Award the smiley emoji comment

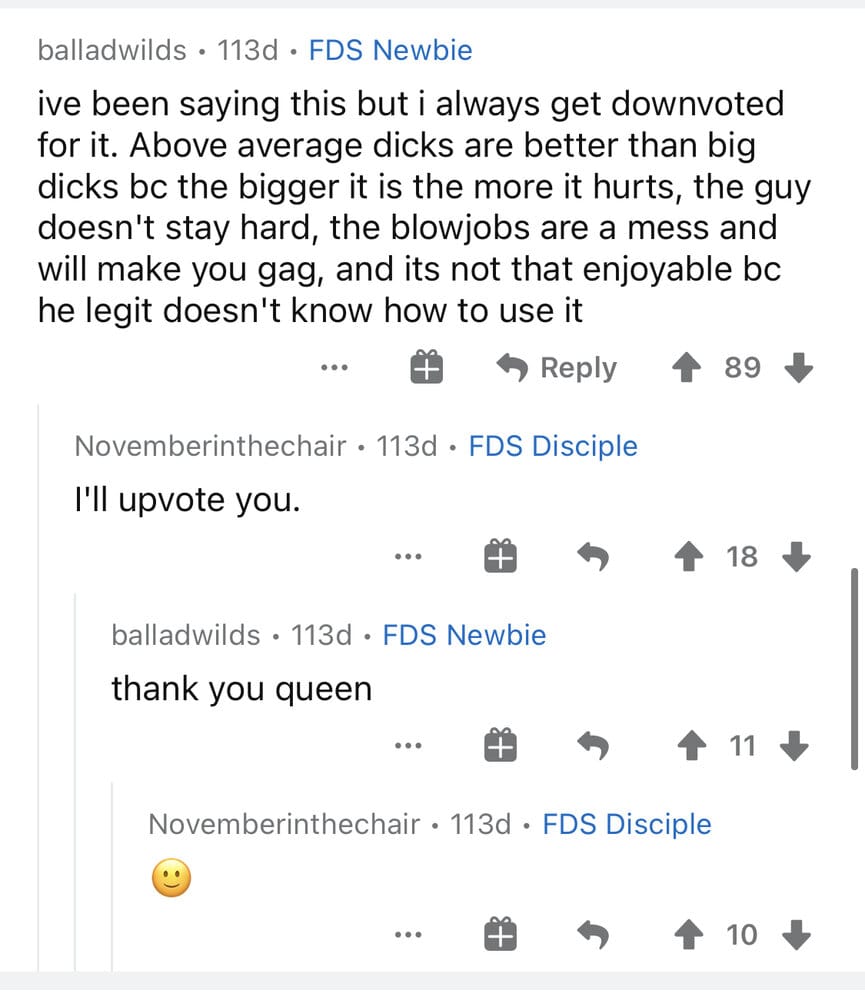tap(500, 935)
